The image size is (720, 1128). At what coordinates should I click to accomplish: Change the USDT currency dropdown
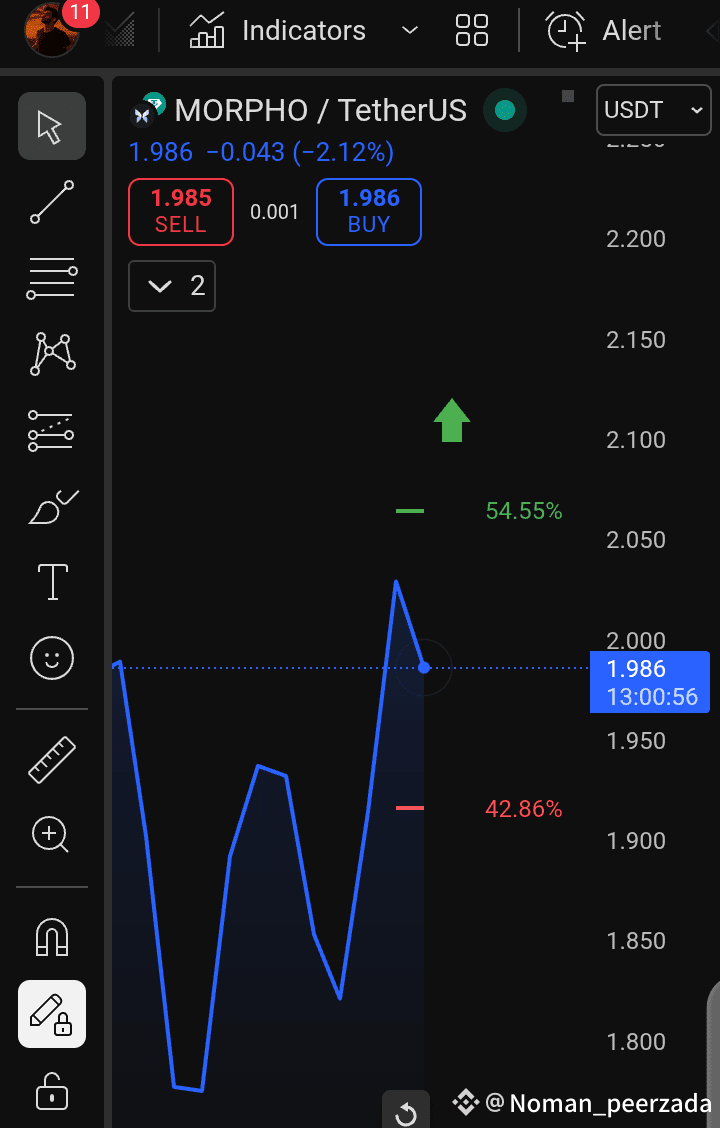[x=654, y=110]
